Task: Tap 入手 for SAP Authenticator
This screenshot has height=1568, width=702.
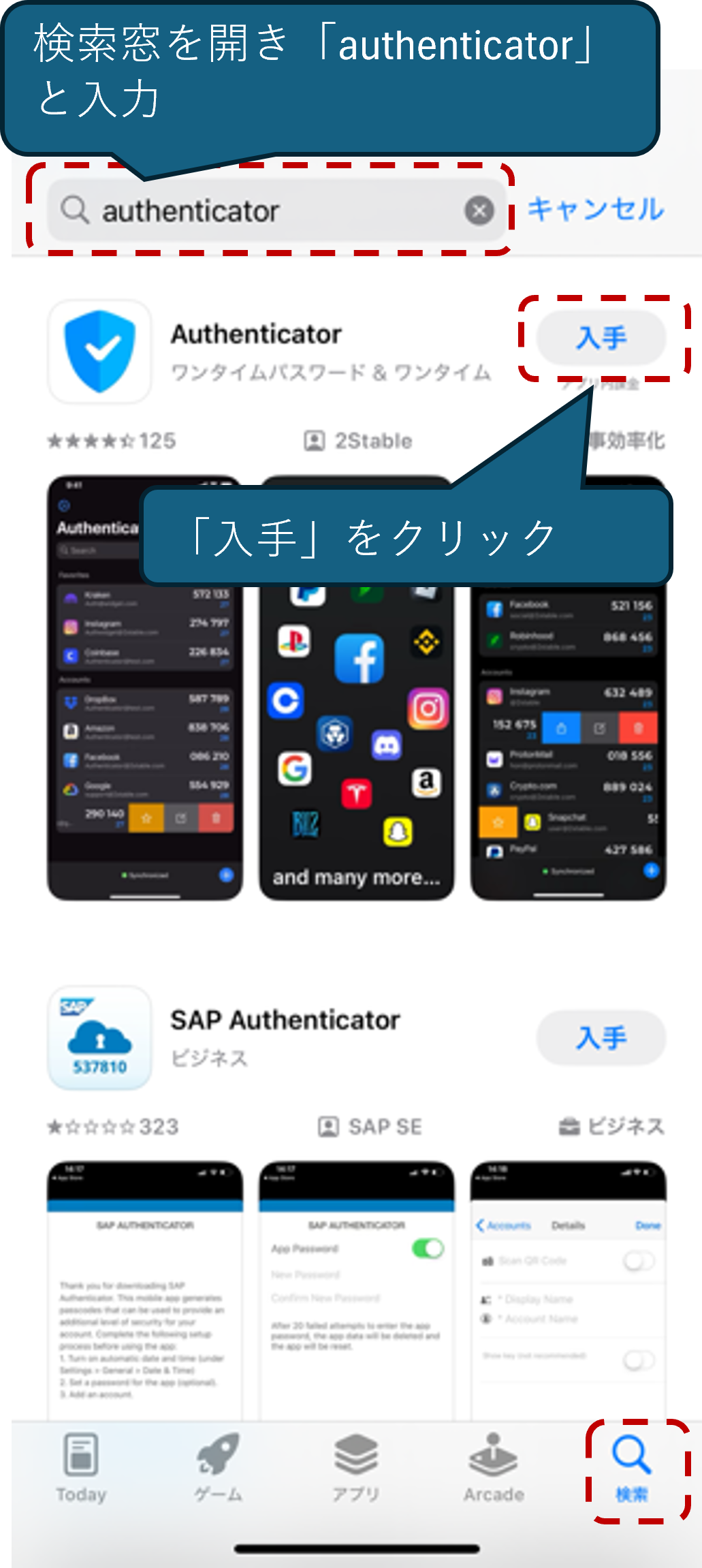Action: coord(601,1038)
